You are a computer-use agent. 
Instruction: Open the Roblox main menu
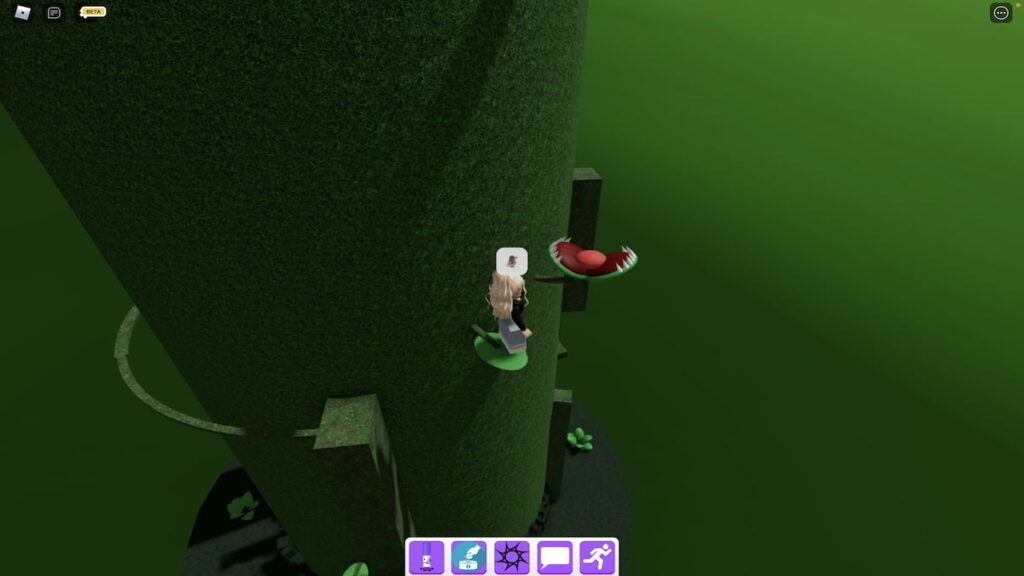pos(22,12)
